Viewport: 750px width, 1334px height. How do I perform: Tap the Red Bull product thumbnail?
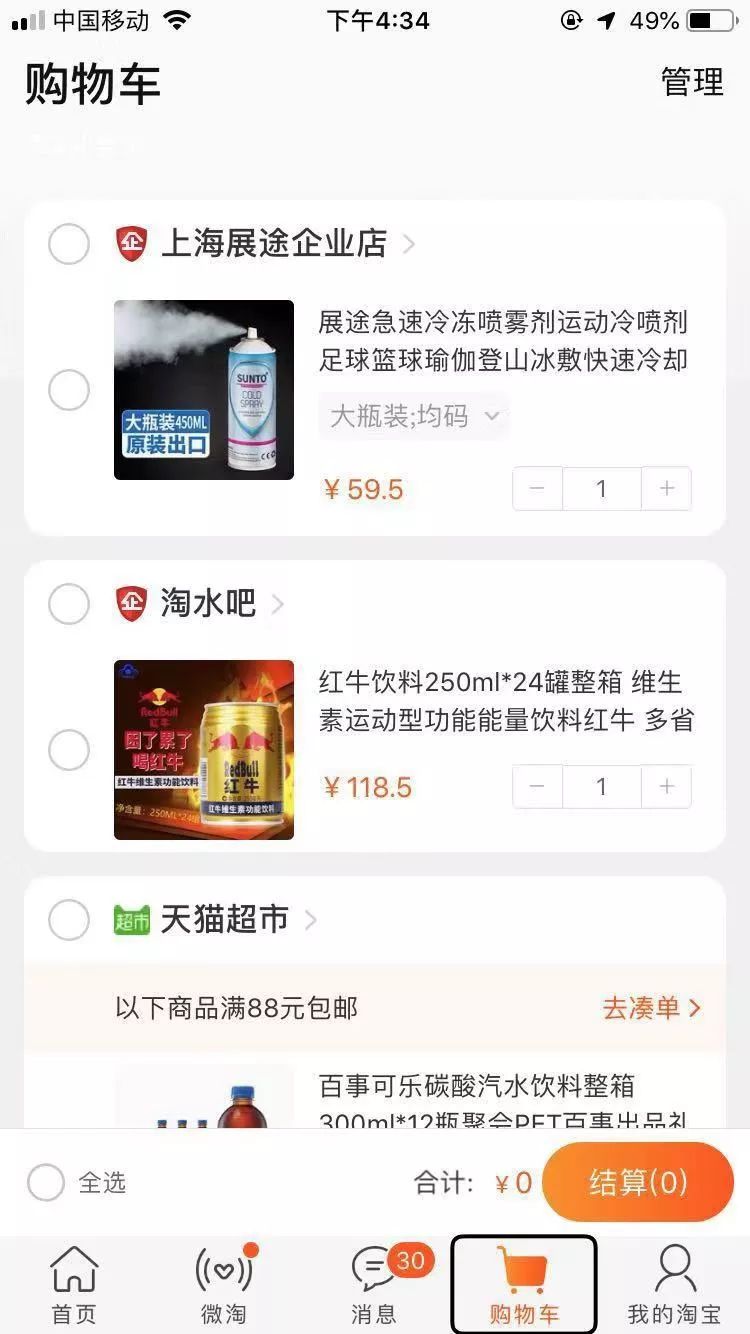pos(203,749)
